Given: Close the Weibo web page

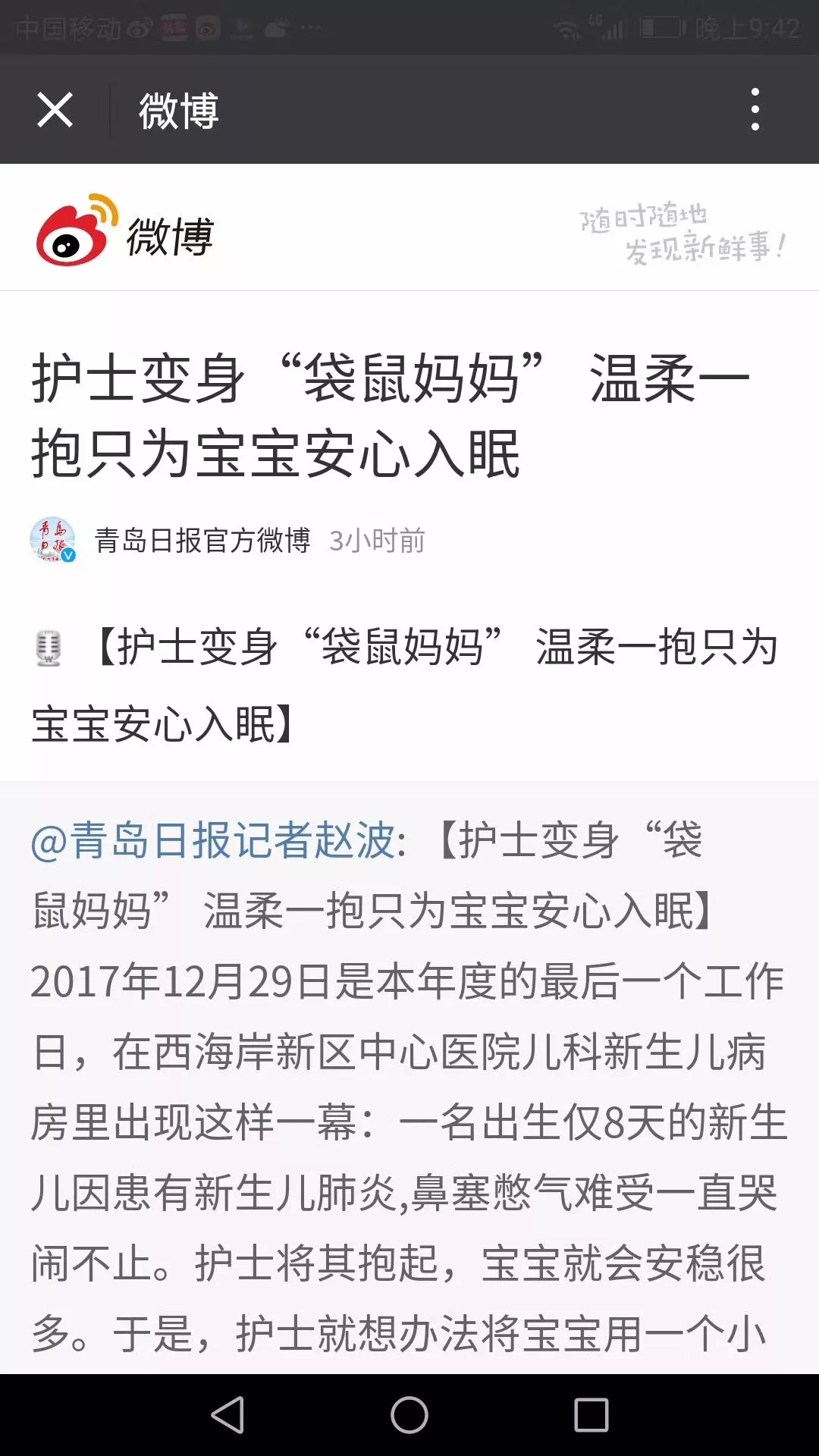Looking at the screenshot, I should [x=55, y=110].
